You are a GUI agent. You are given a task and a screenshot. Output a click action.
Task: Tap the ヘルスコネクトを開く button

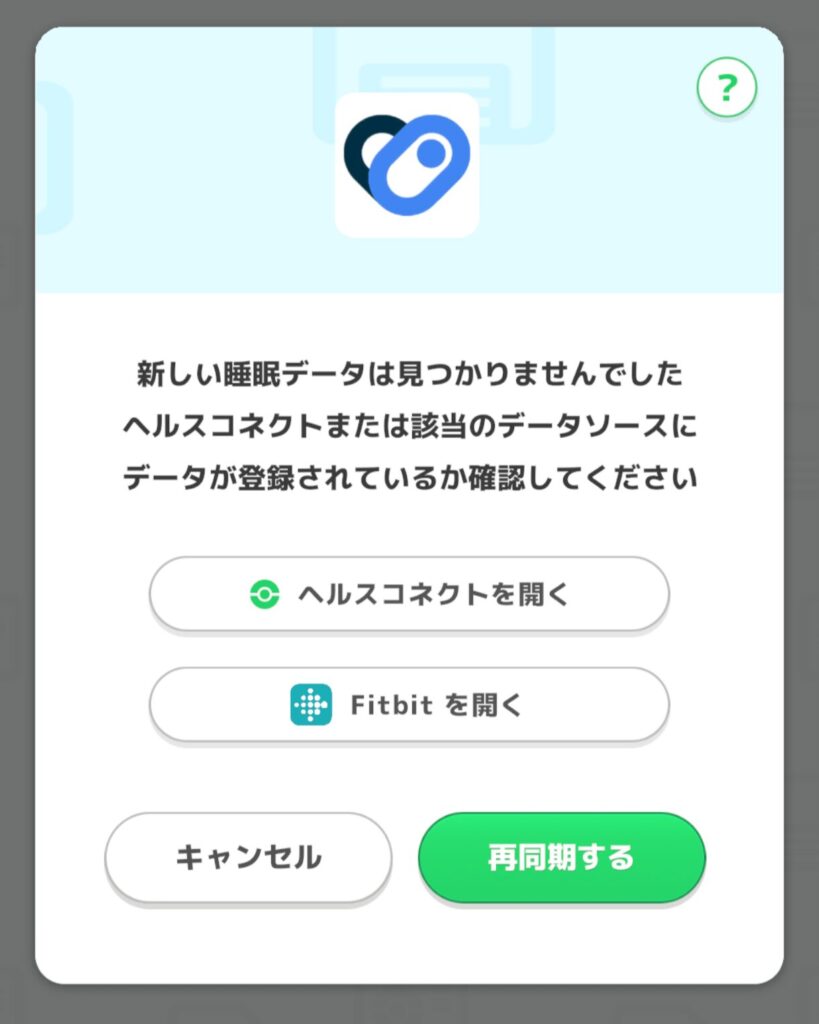pos(409,594)
